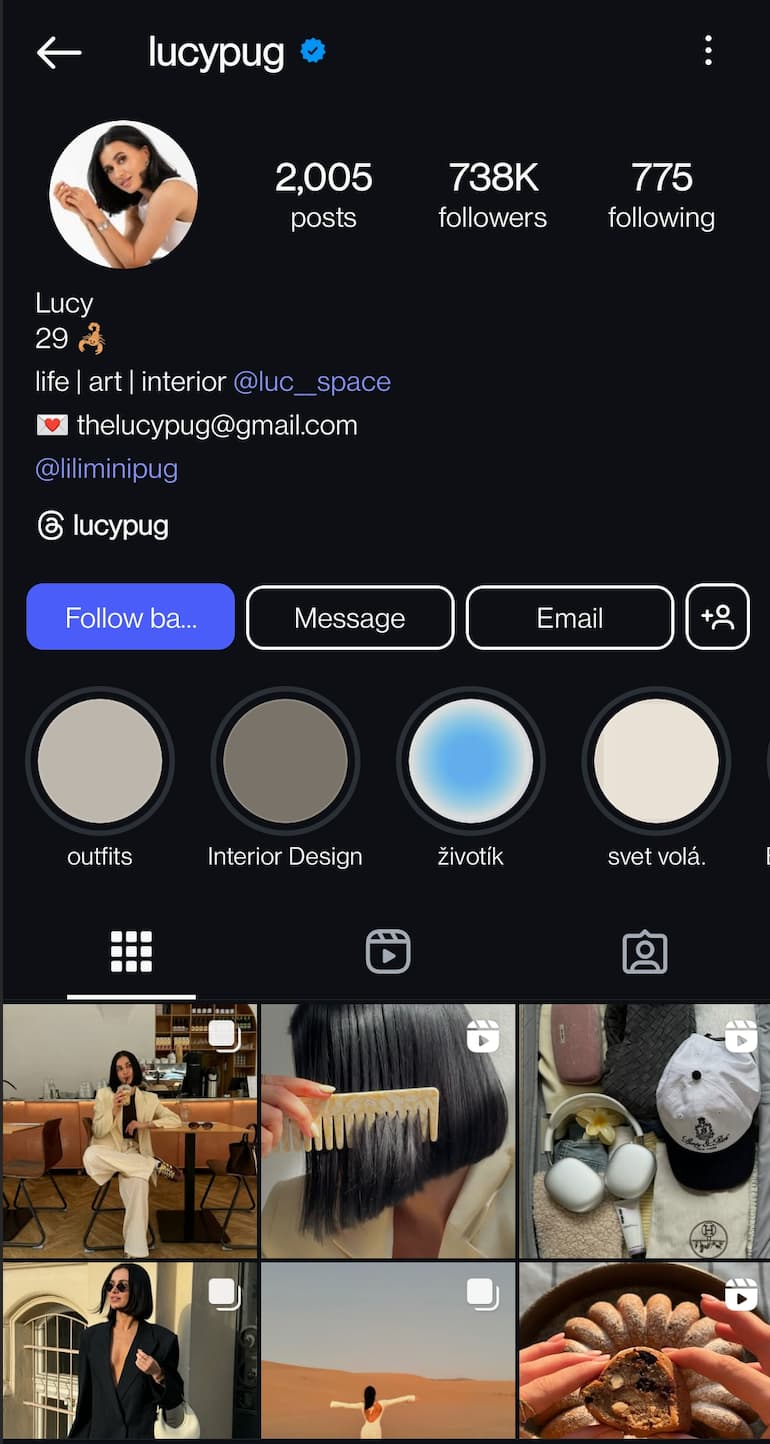View the 775 following list
Viewport: 770px width, 1444px height.
[x=661, y=195]
